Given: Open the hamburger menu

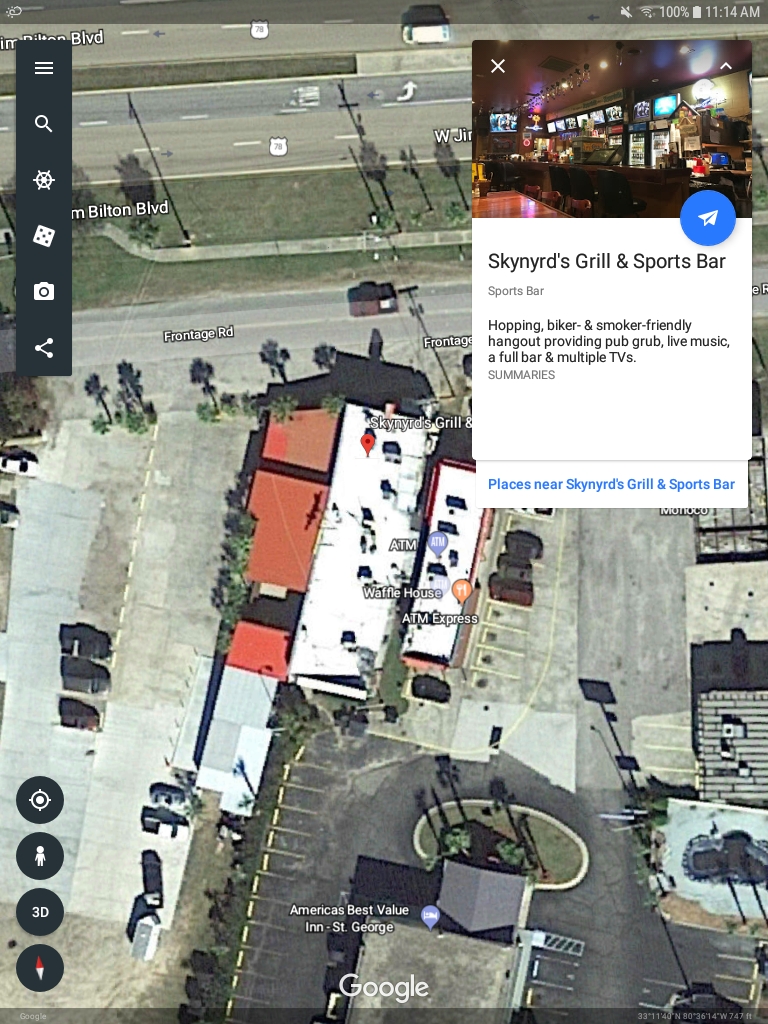Looking at the screenshot, I should click(x=44, y=68).
